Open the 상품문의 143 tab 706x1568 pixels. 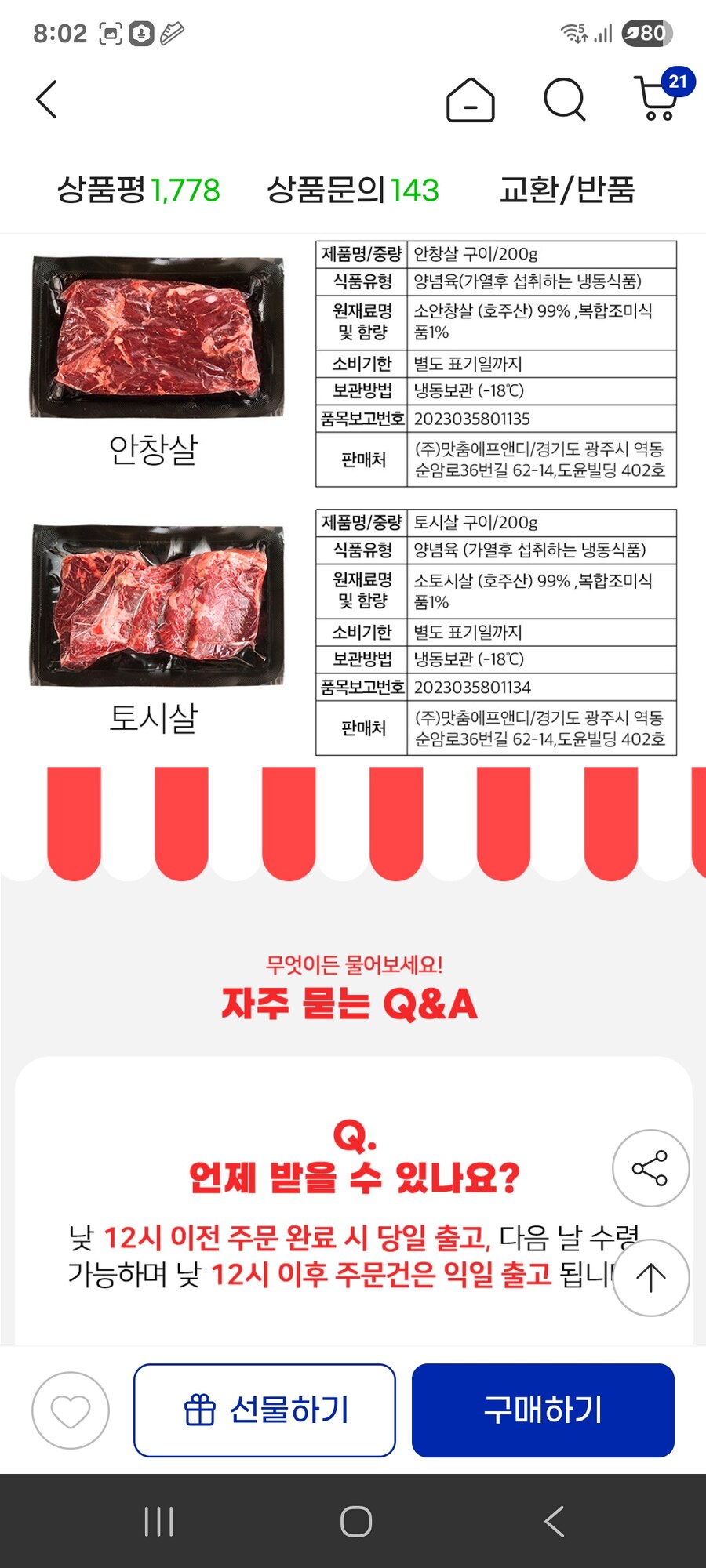coord(353,188)
